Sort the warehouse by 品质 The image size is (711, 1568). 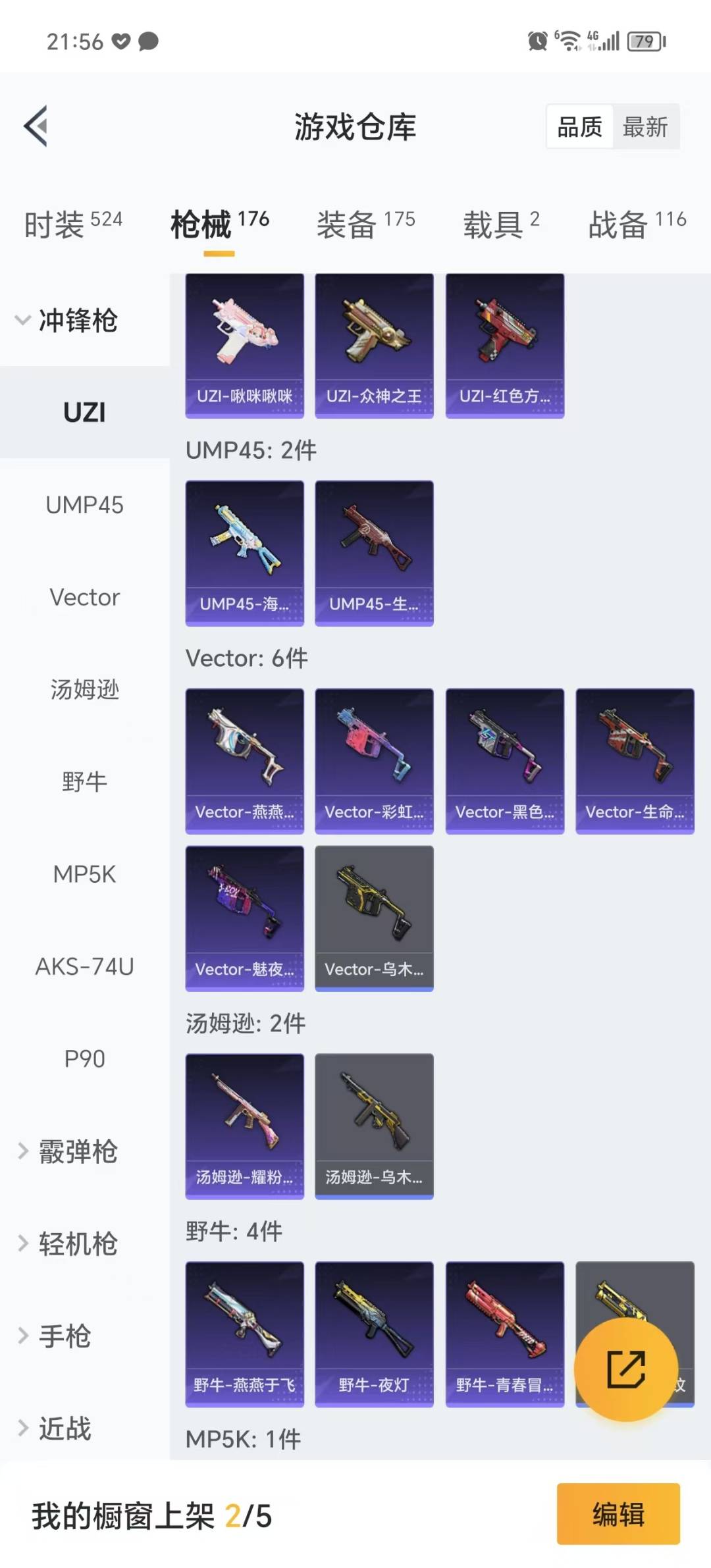pyautogui.click(x=579, y=127)
